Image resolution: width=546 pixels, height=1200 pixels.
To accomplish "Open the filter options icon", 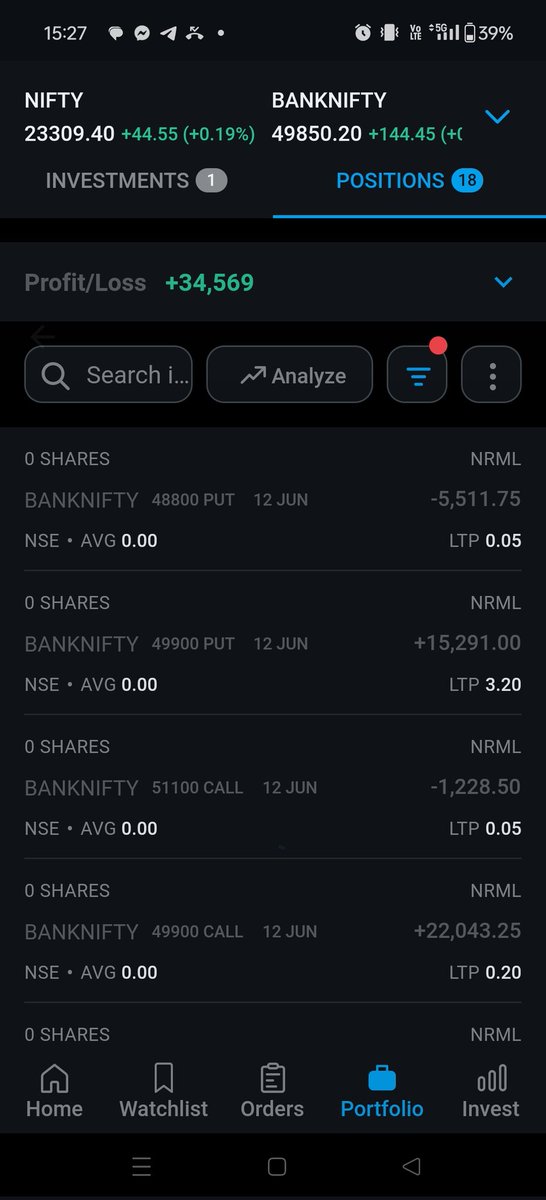I will [x=417, y=375].
